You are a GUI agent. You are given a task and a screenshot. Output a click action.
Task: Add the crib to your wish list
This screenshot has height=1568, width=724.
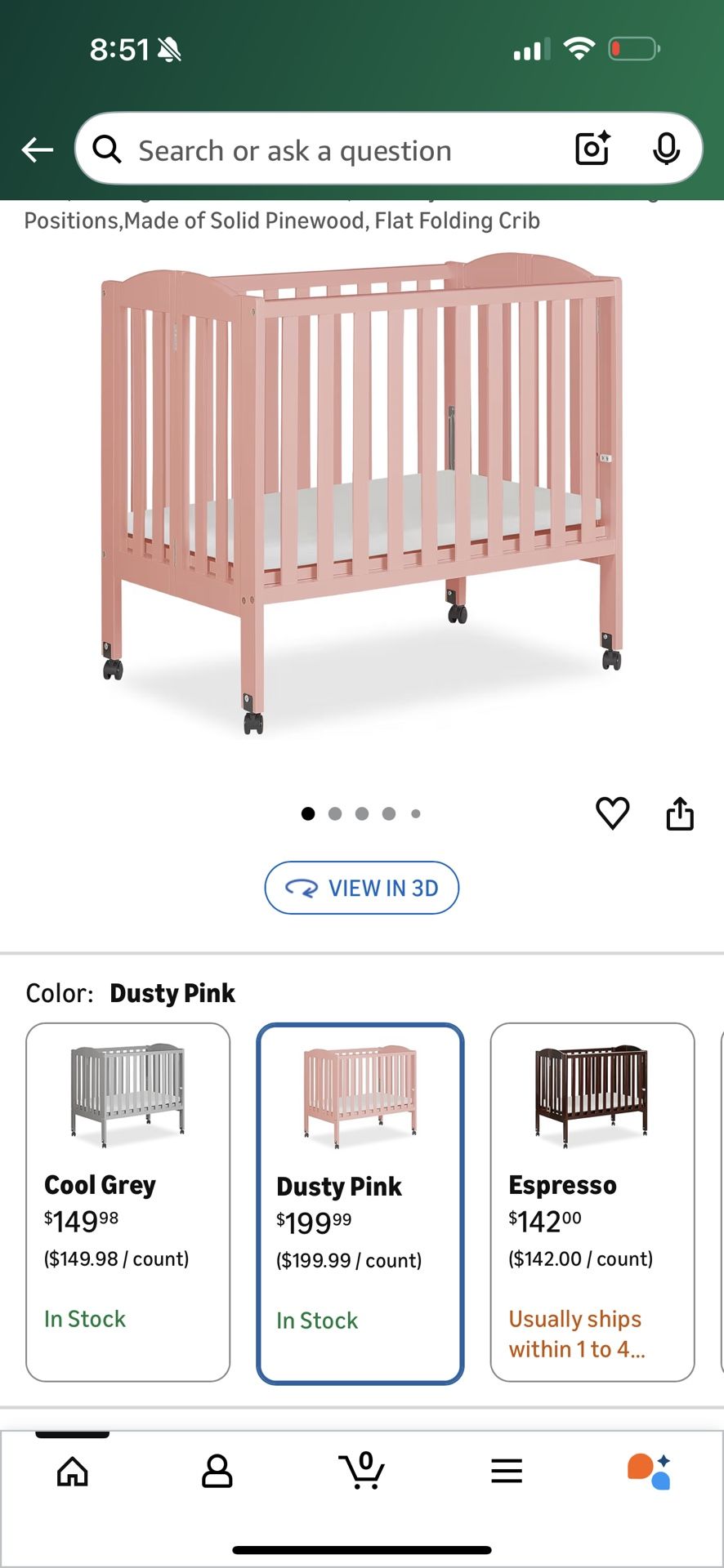click(612, 813)
